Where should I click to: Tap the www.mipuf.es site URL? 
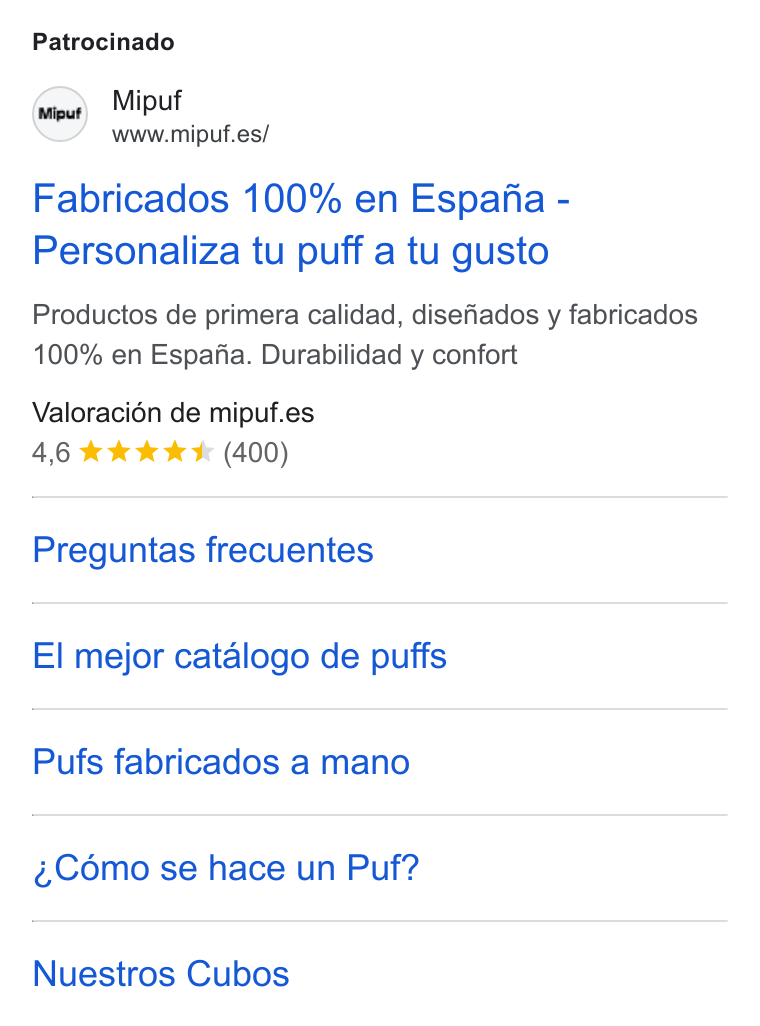(190, 134)
